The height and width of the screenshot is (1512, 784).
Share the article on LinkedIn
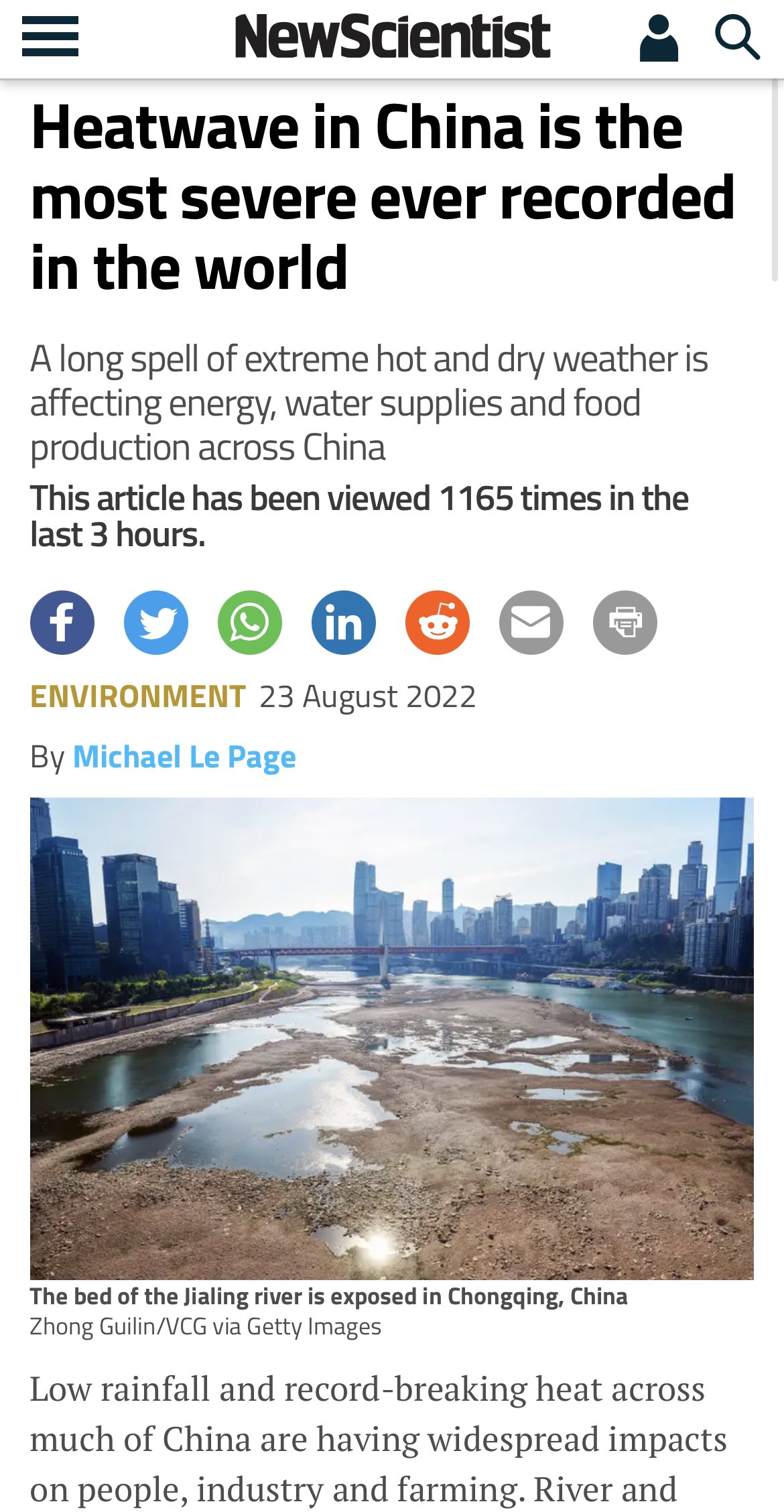(x=344, y=623)
